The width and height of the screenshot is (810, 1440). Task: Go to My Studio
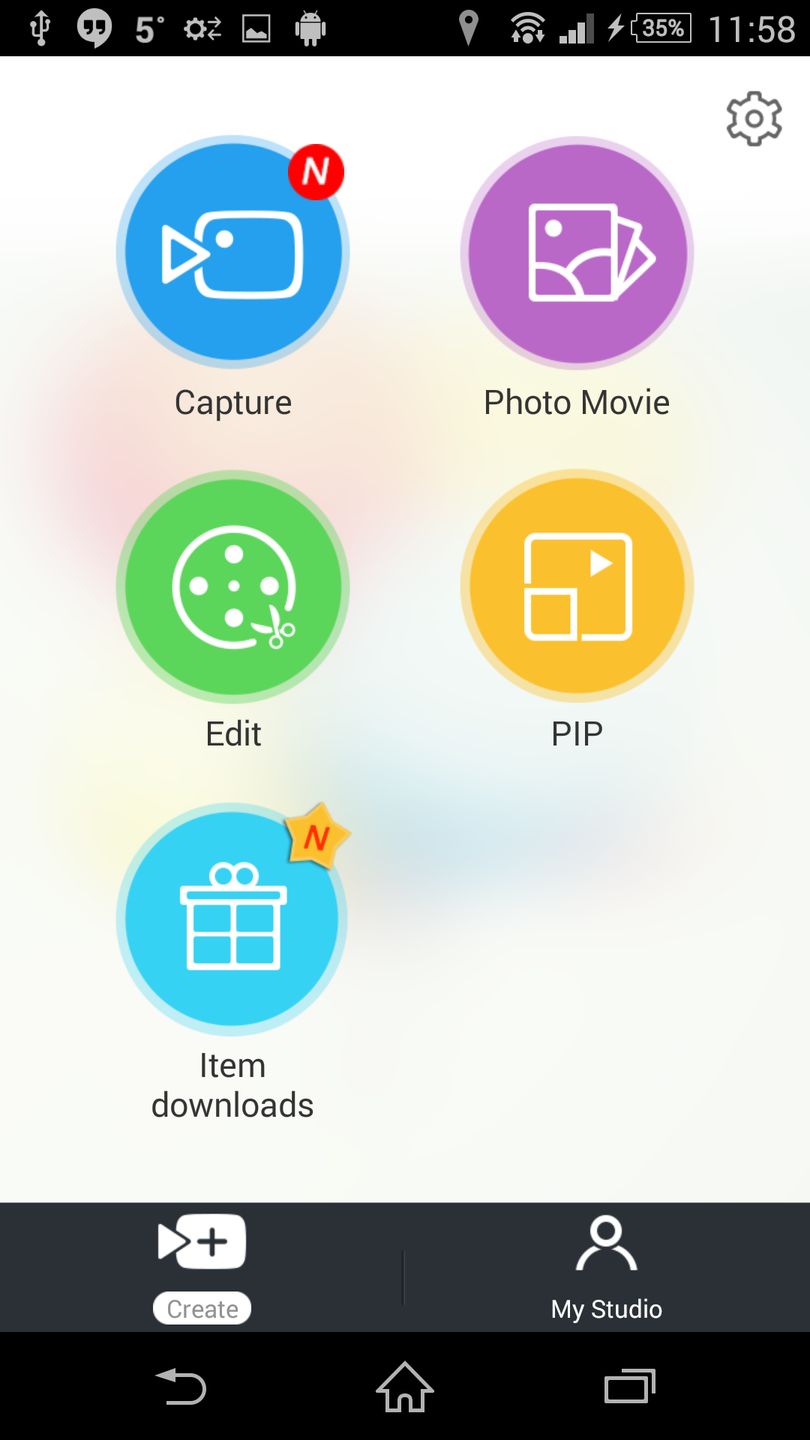(x=605, y=1266)
